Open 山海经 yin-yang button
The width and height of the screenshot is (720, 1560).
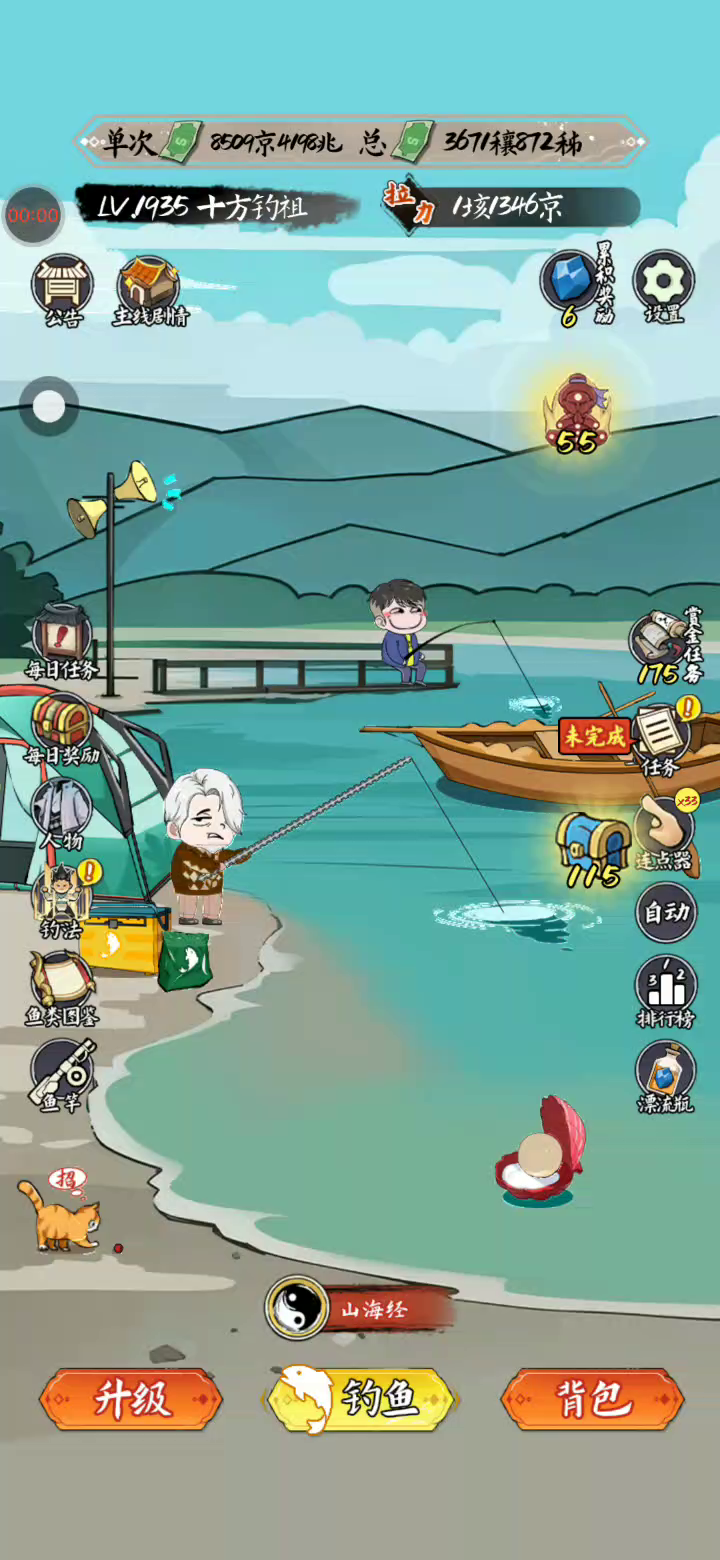[x=297, y=1308]
